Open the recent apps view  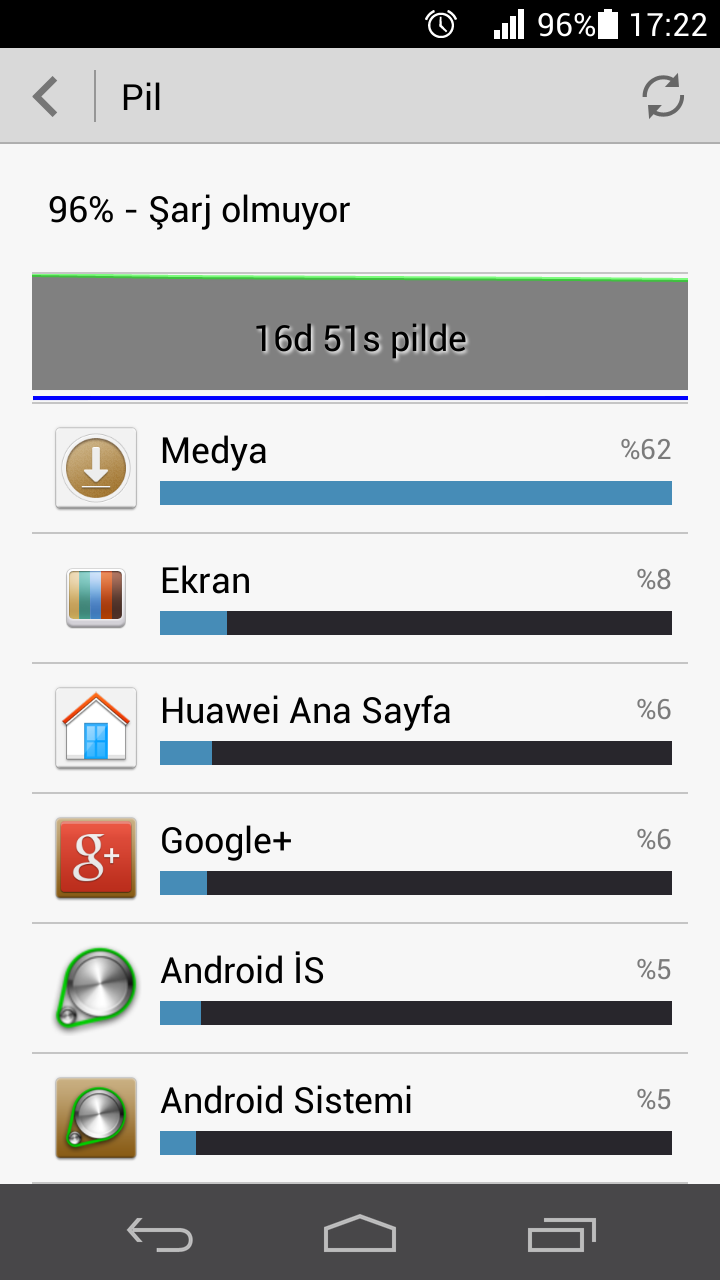(561, 1233)
